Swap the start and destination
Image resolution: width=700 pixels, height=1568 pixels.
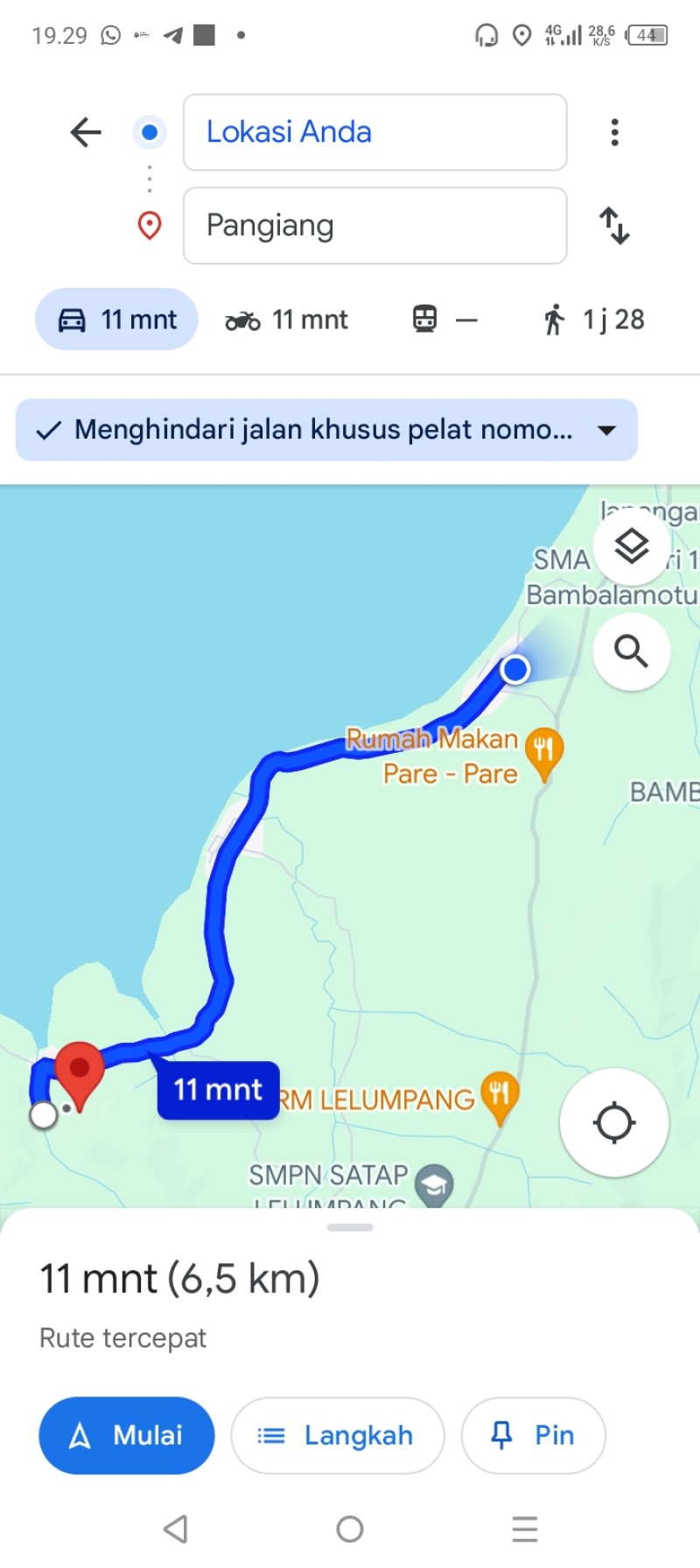(x=615, y=225)
